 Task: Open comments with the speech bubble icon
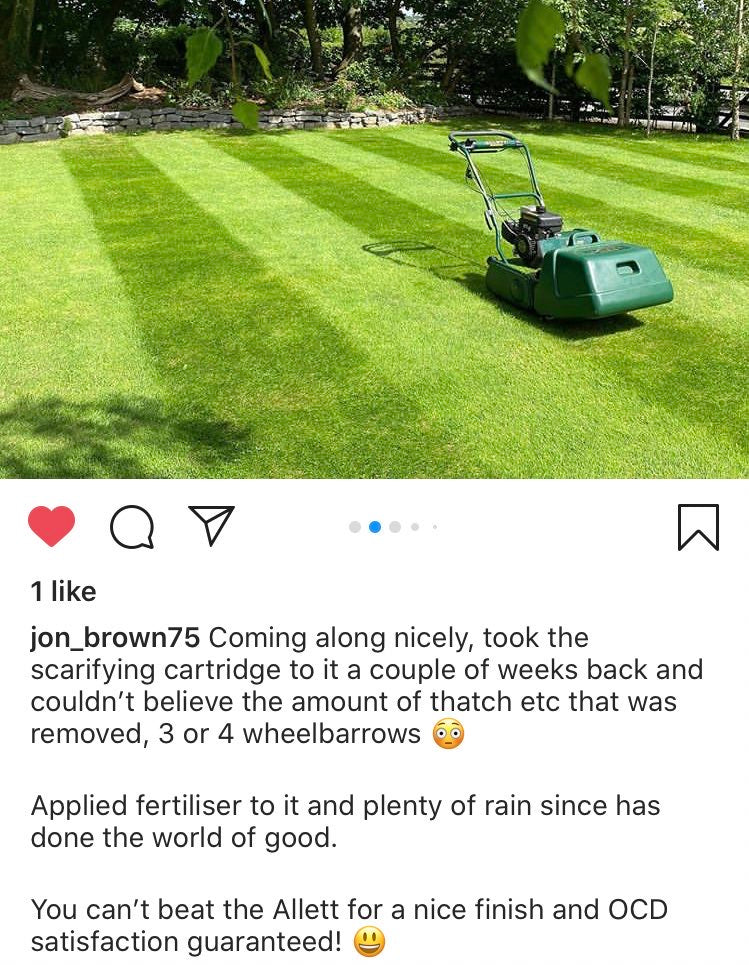132,526
